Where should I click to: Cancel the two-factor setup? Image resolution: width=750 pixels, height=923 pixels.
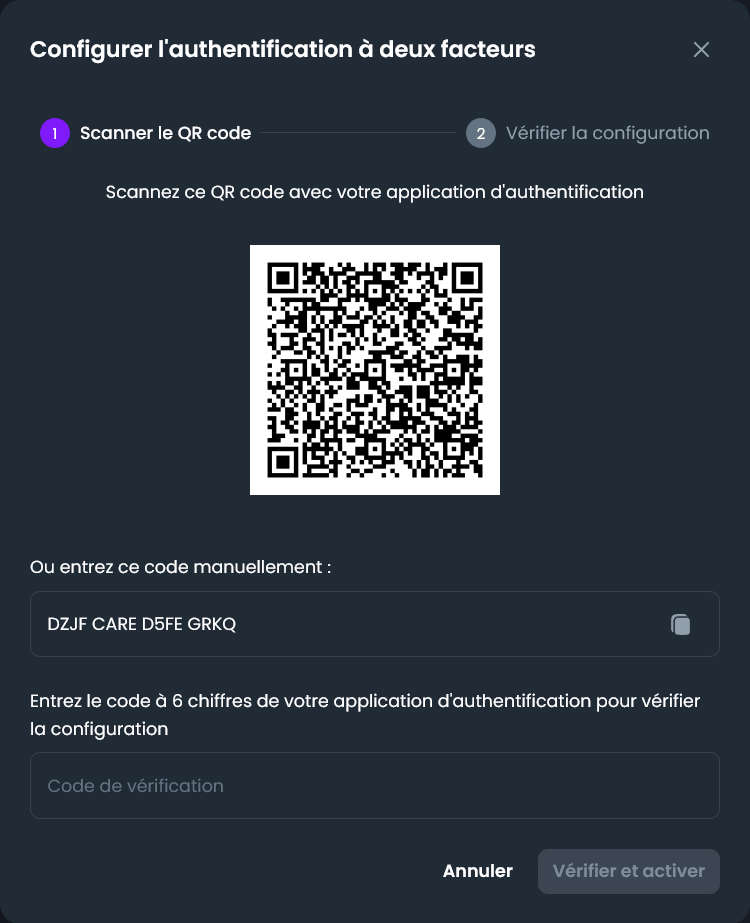478,871
